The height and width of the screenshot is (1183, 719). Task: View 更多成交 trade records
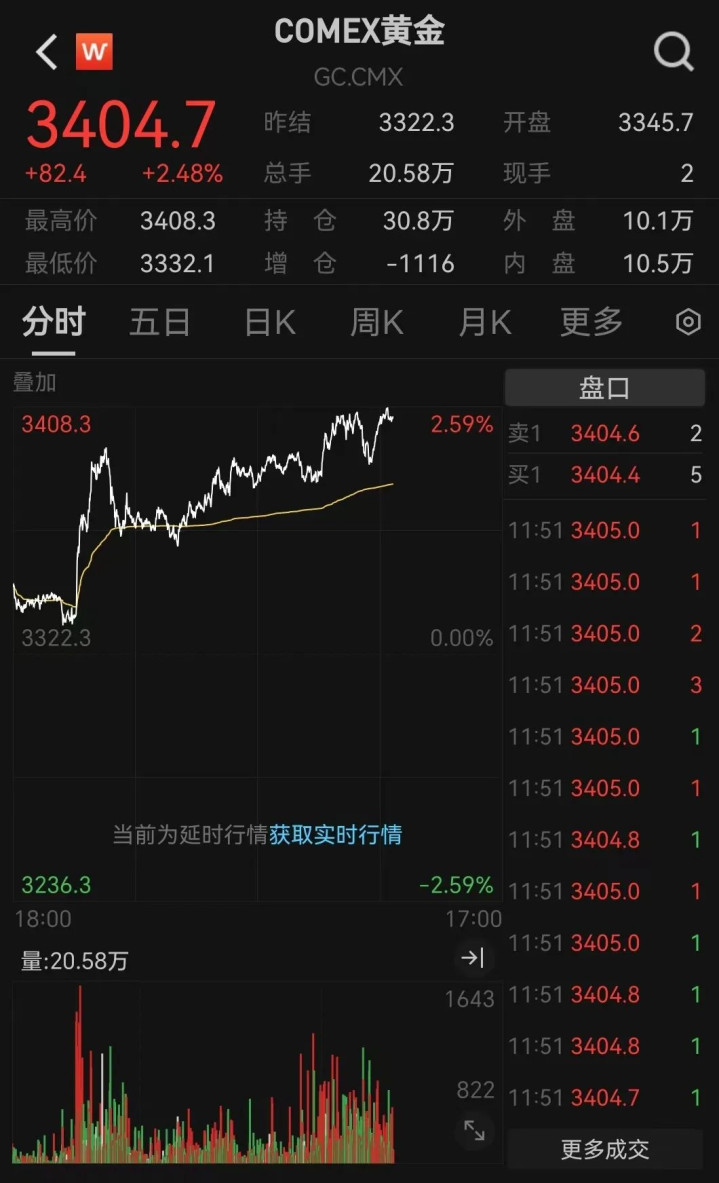pos(604,1150)
